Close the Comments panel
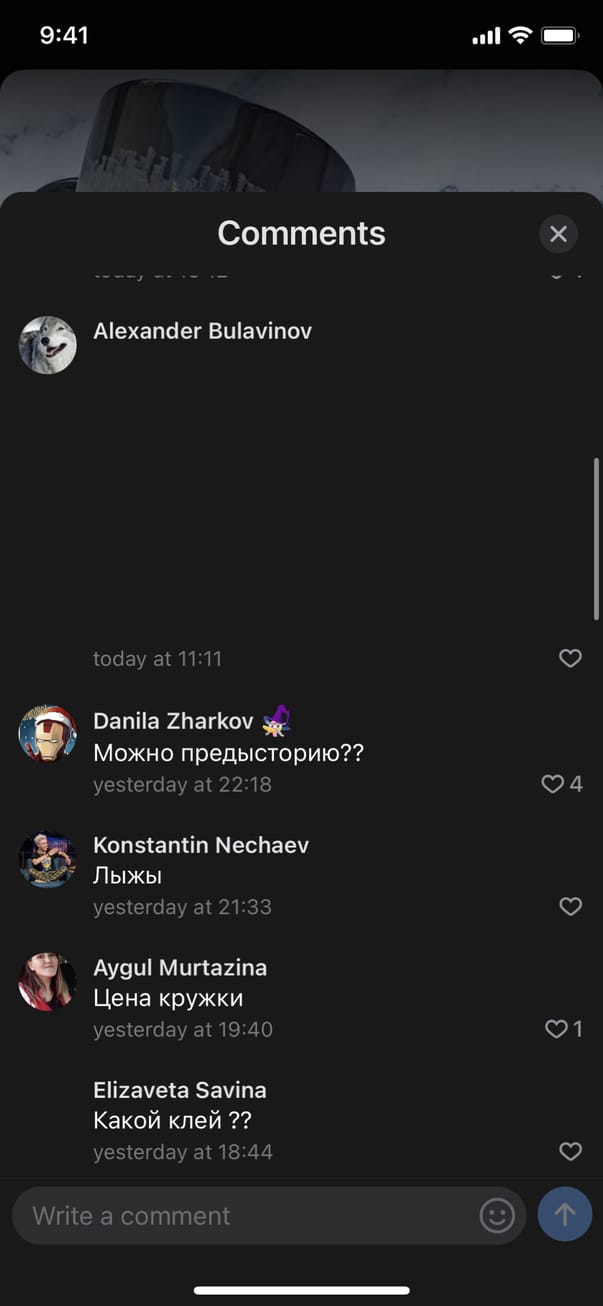This screenshot has height=1306, width=603. point(558,234)
